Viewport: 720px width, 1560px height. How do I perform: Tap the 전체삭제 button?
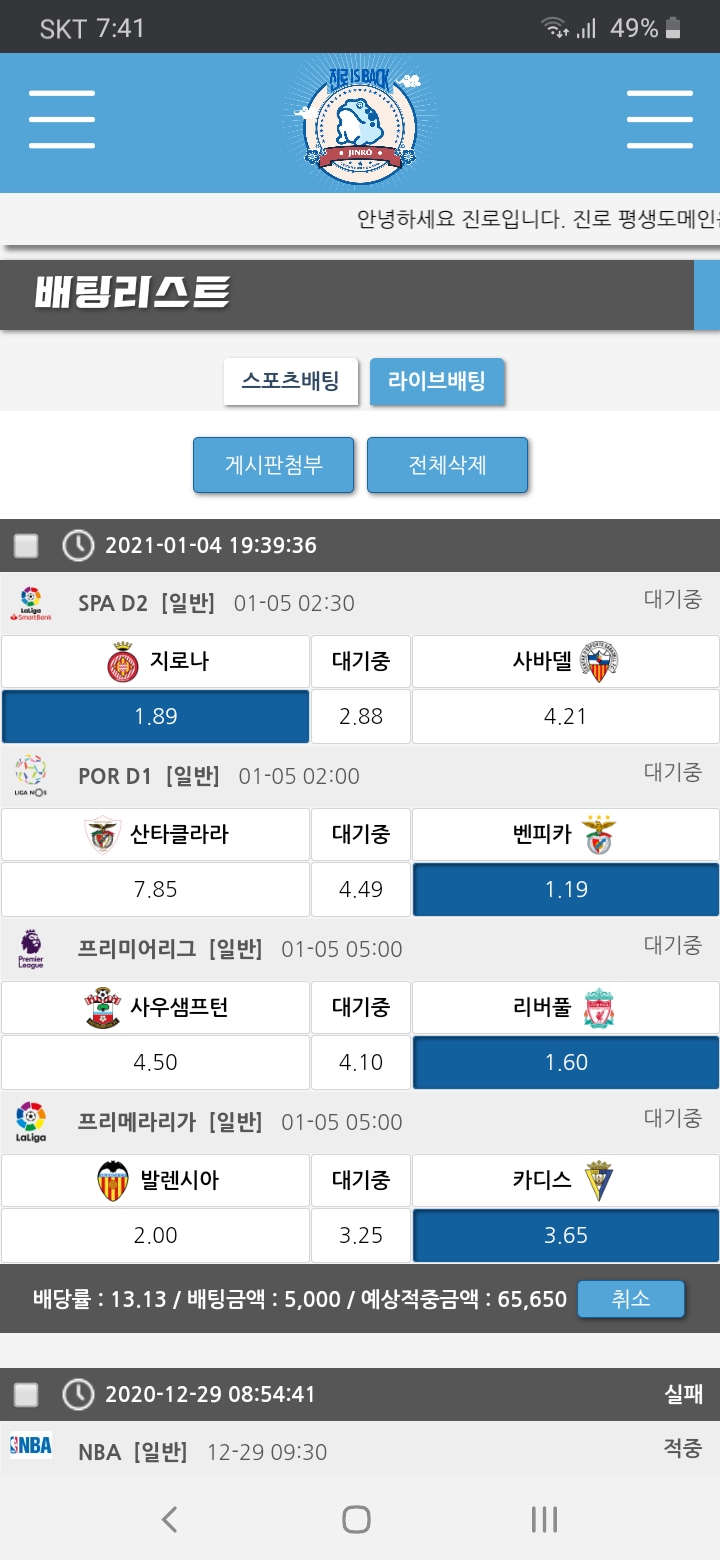click(447, 465)
